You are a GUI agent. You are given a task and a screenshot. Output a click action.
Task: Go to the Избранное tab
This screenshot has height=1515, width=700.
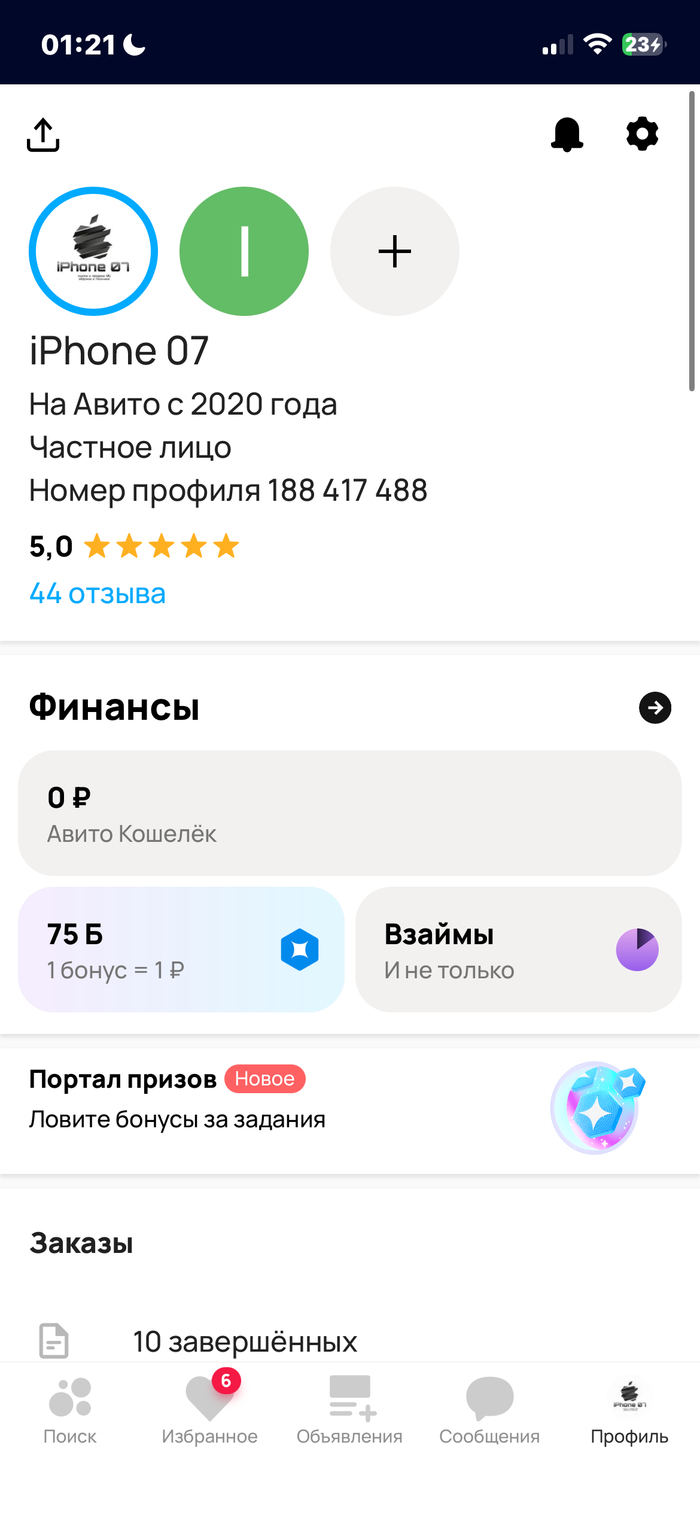coord(210,1410)
